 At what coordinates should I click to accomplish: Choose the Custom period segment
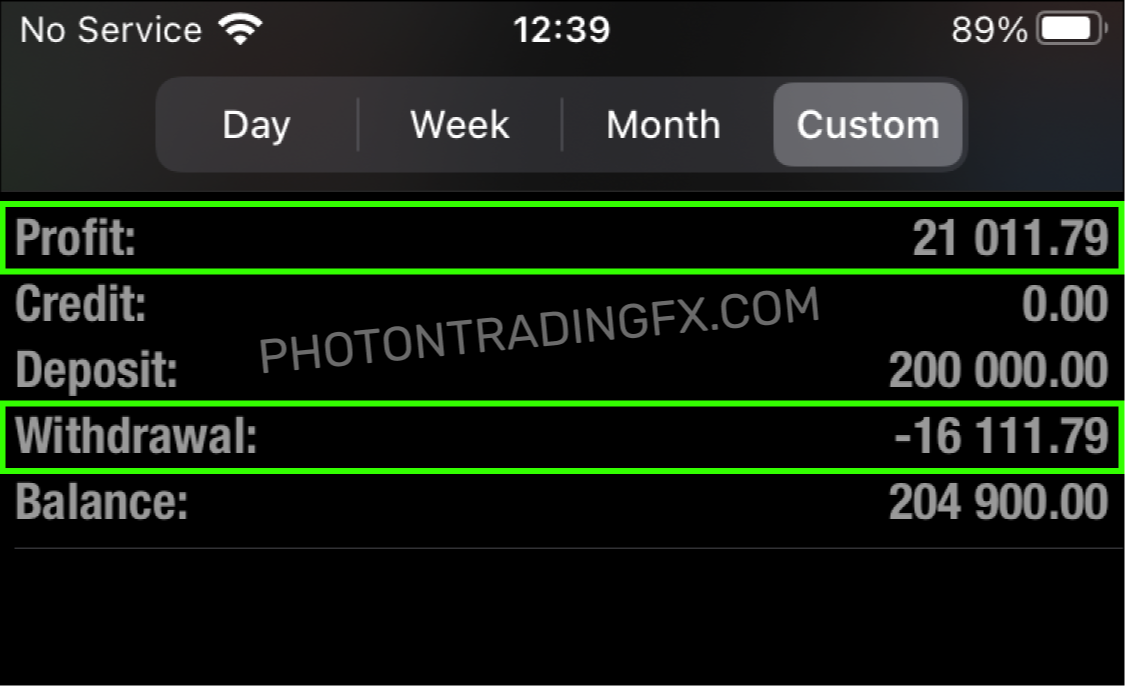tap(868, 125)
